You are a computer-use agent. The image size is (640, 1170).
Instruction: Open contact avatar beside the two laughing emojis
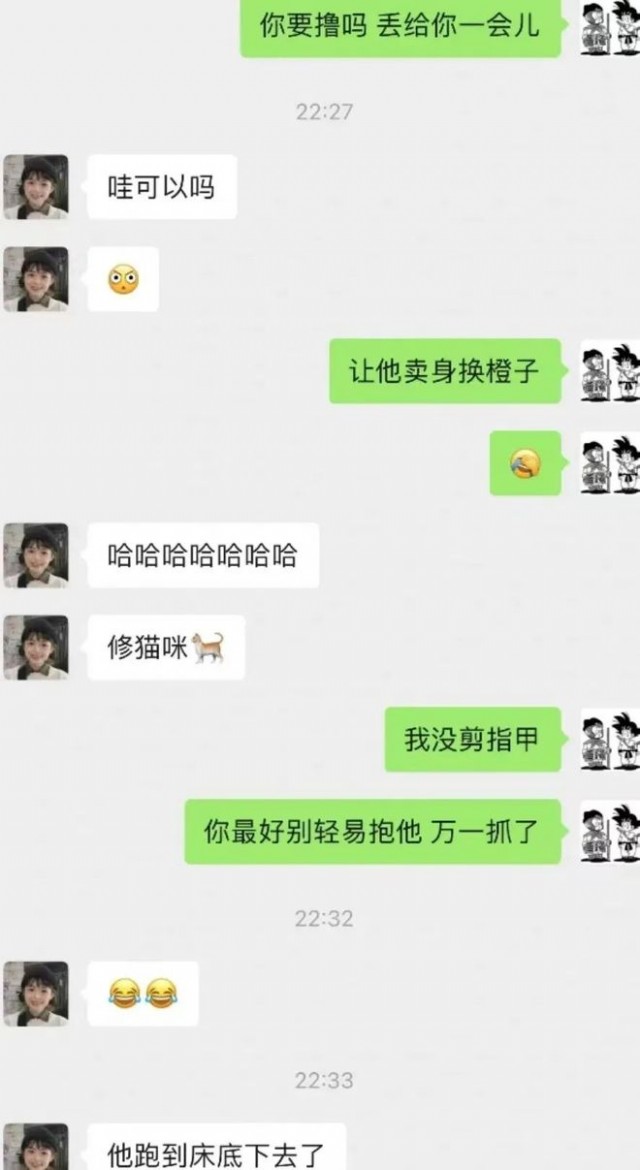pos(36,994)
